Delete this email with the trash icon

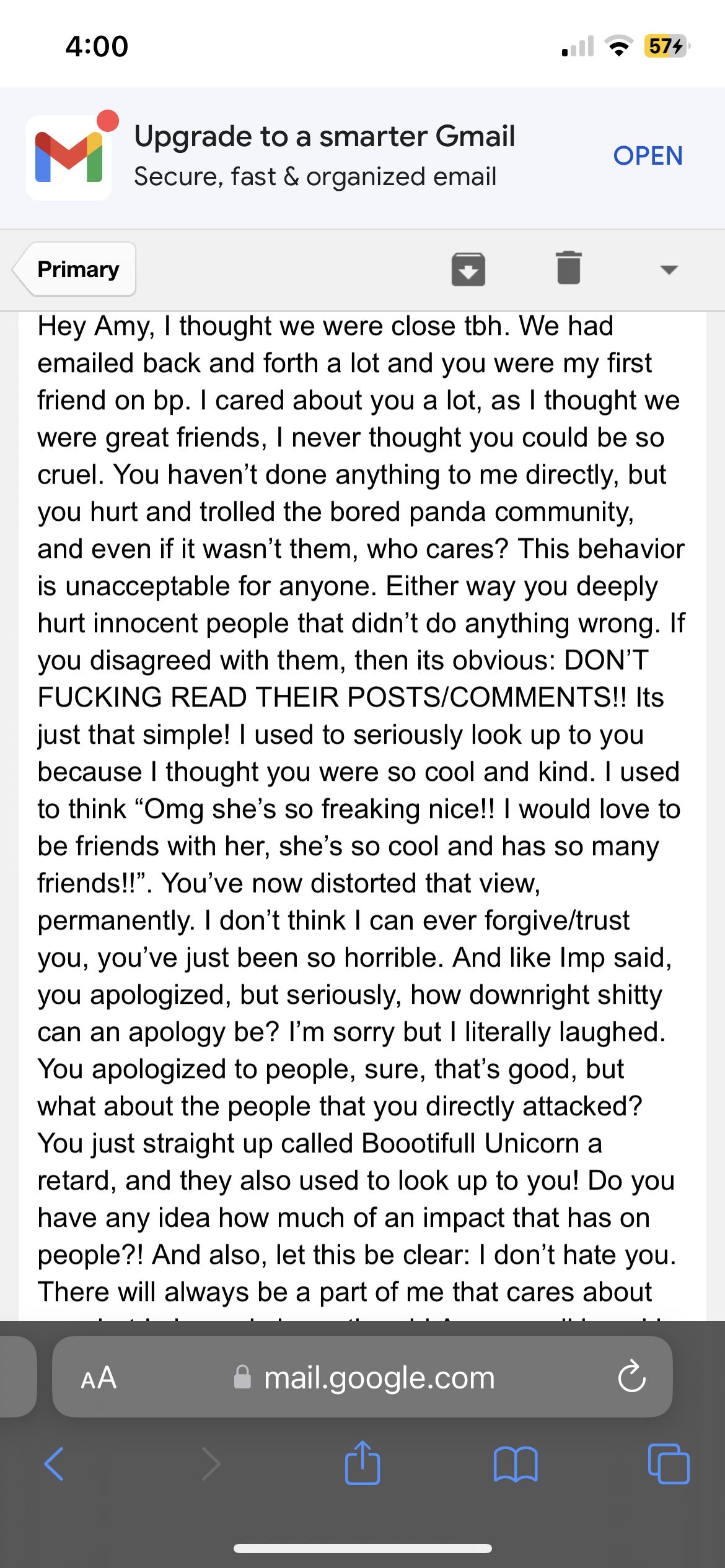point(568,268)
